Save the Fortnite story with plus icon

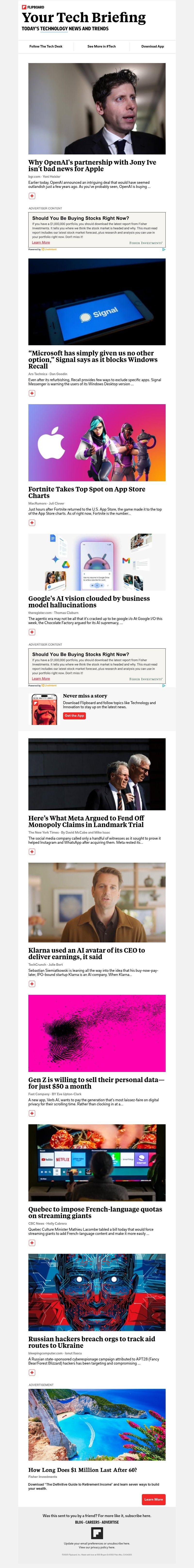[32, 522]
